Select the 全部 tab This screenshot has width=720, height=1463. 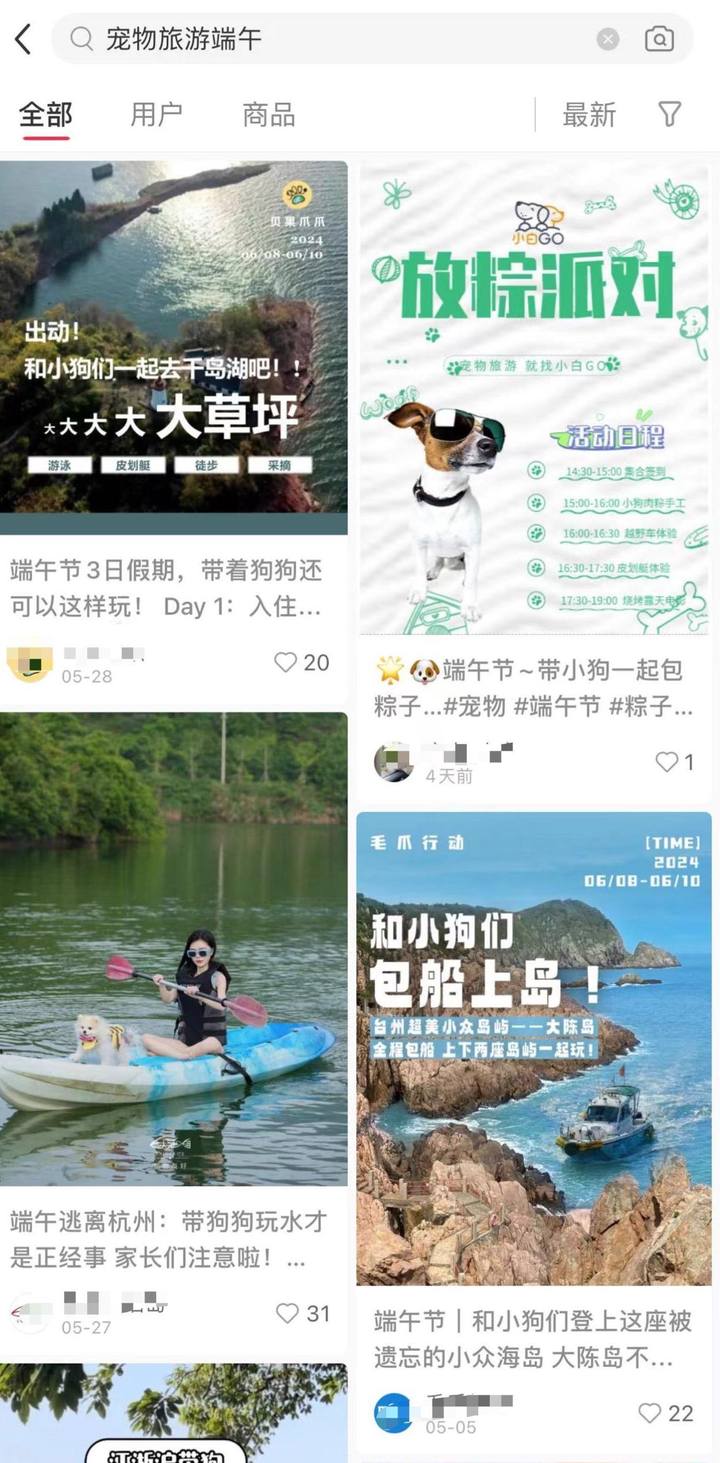45,115
